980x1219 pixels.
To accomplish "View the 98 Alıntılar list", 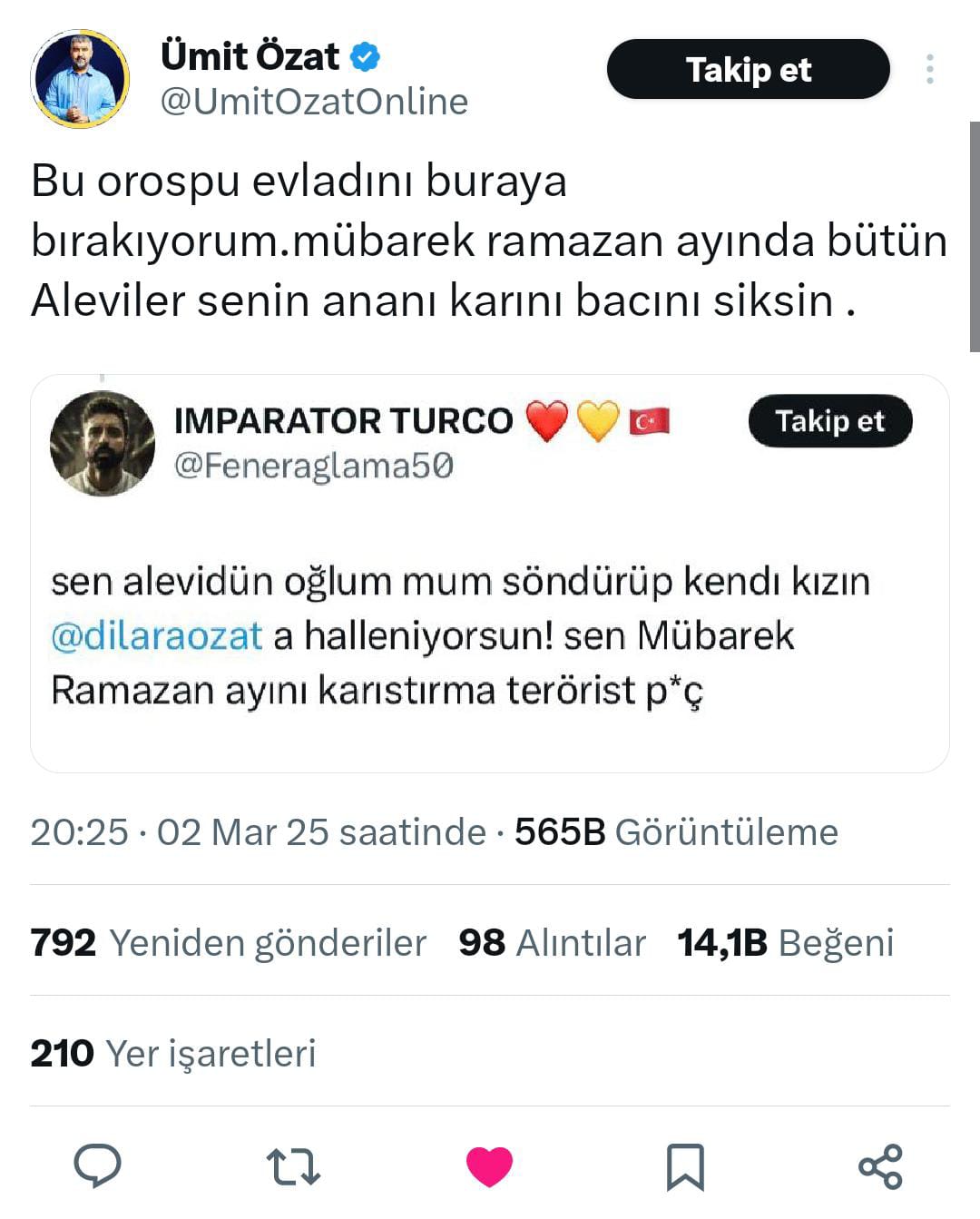I will click(552, 942).
